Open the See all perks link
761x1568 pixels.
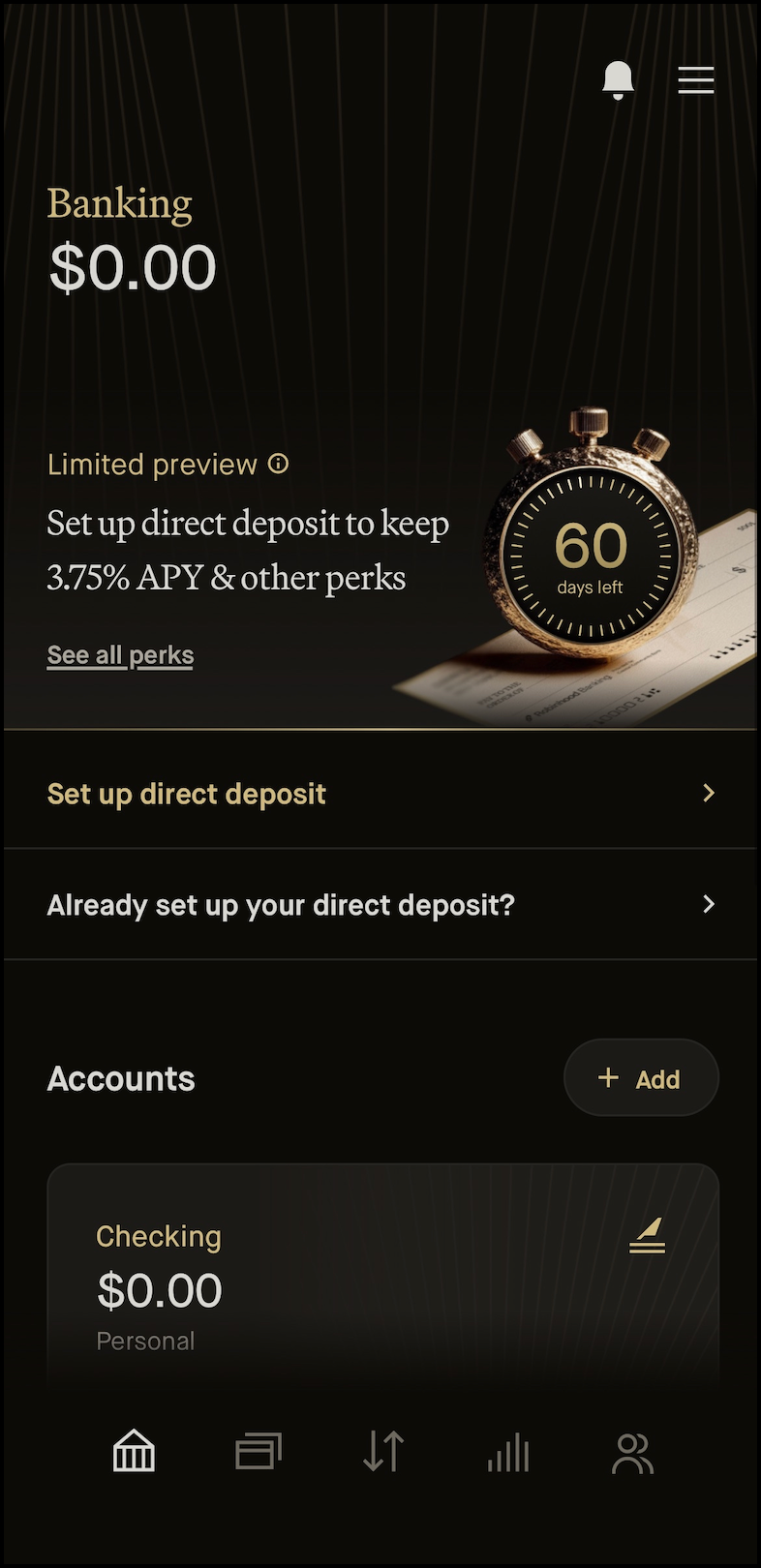[x=120, y=655]
